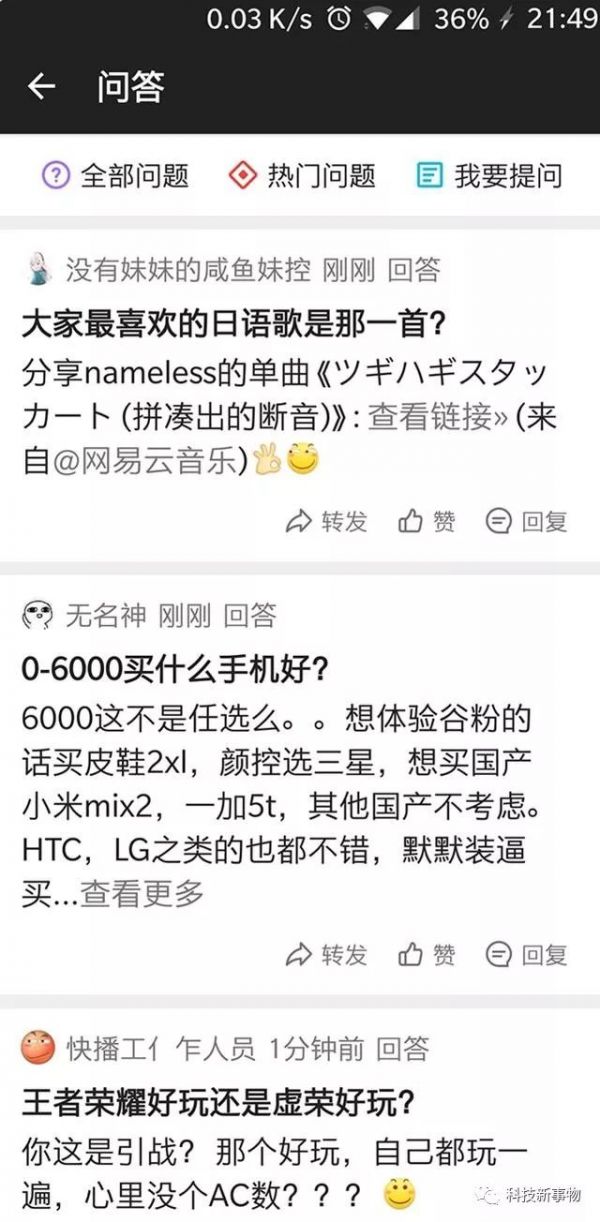Repost 无名神's phone answer

pyautogui.click(x=327, y=955)
